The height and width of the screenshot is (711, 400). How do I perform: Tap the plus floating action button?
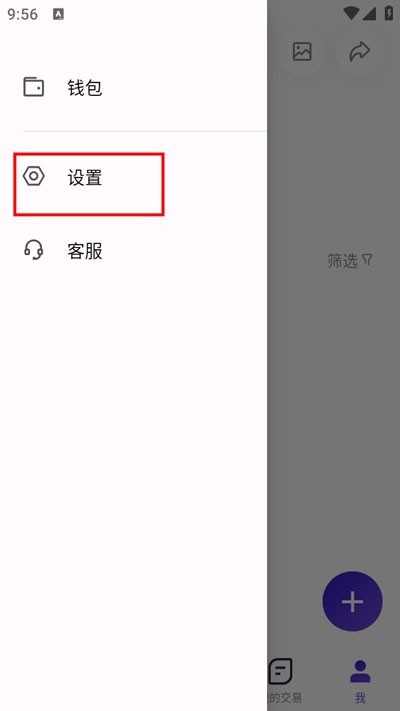point(352,601)
